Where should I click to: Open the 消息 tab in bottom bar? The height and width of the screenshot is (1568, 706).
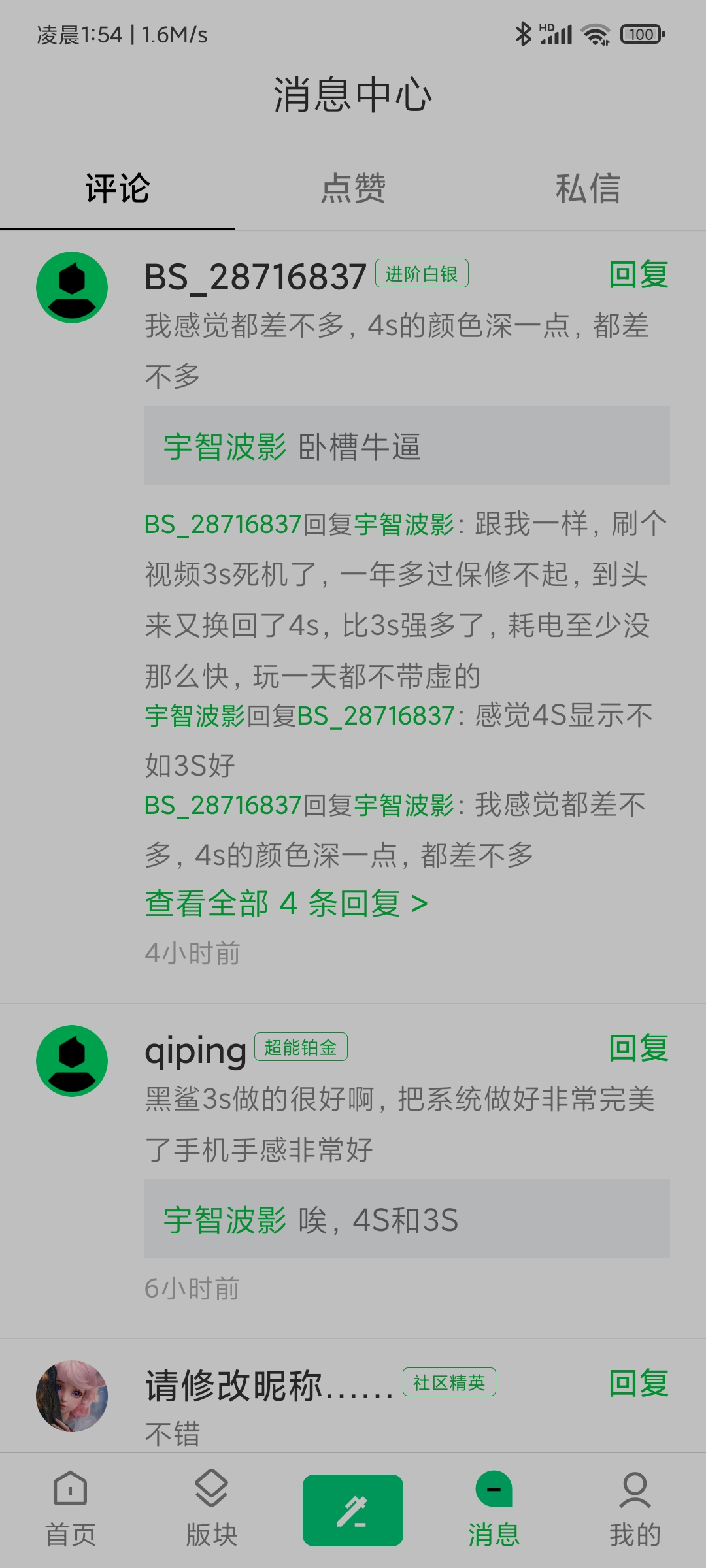coord(494,1509)
